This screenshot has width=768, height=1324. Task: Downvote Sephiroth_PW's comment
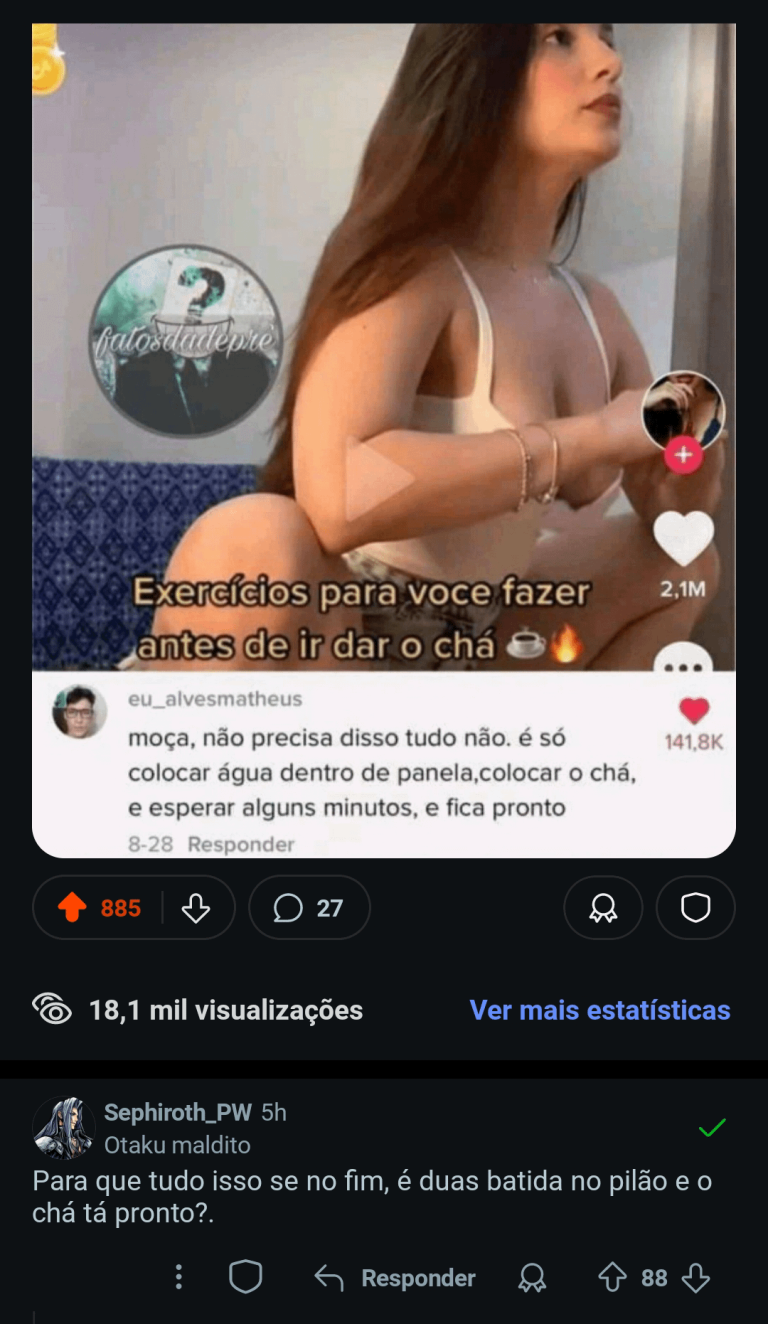click(695, 1278)
